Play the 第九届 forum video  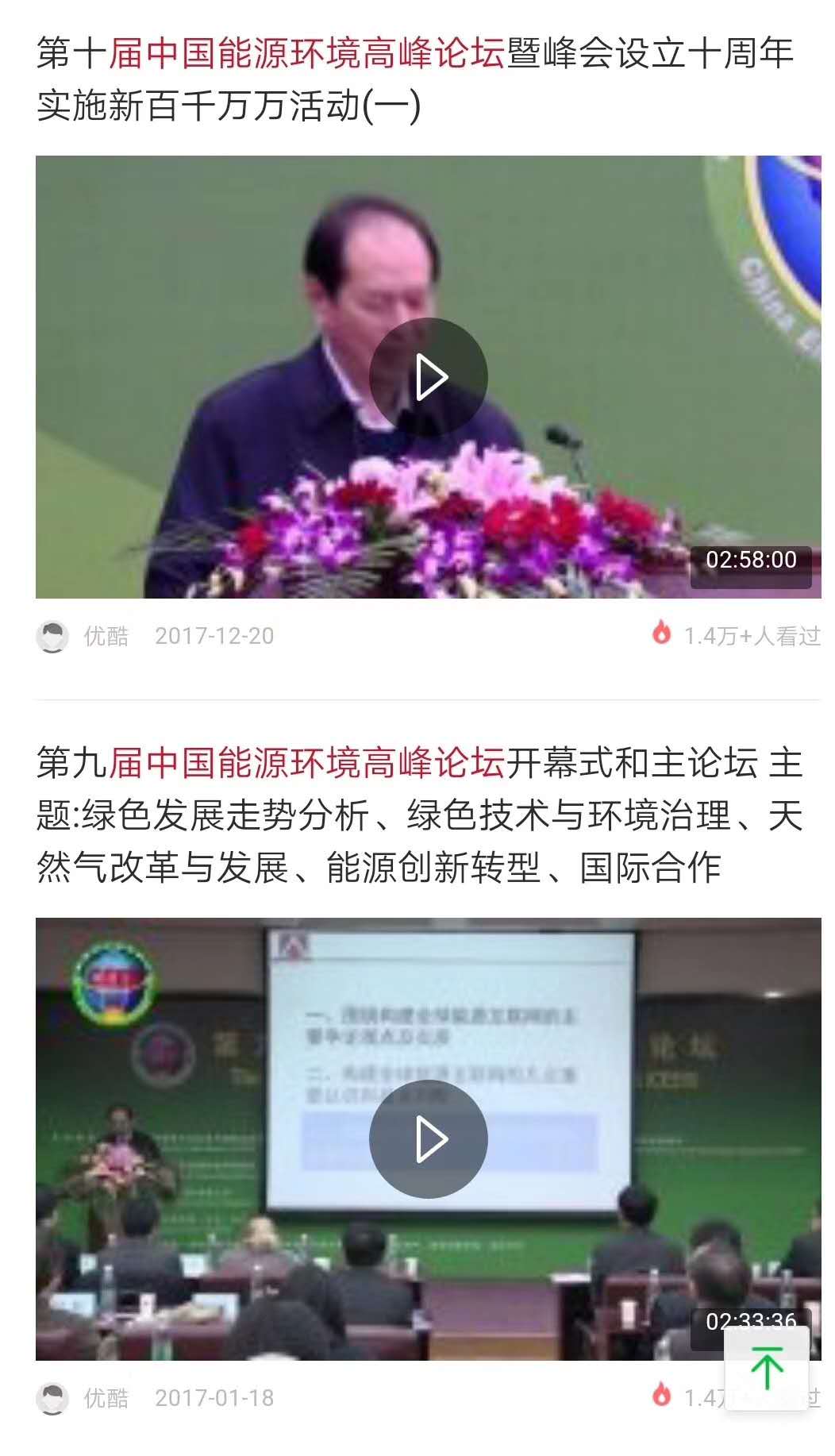[428, 1138]
